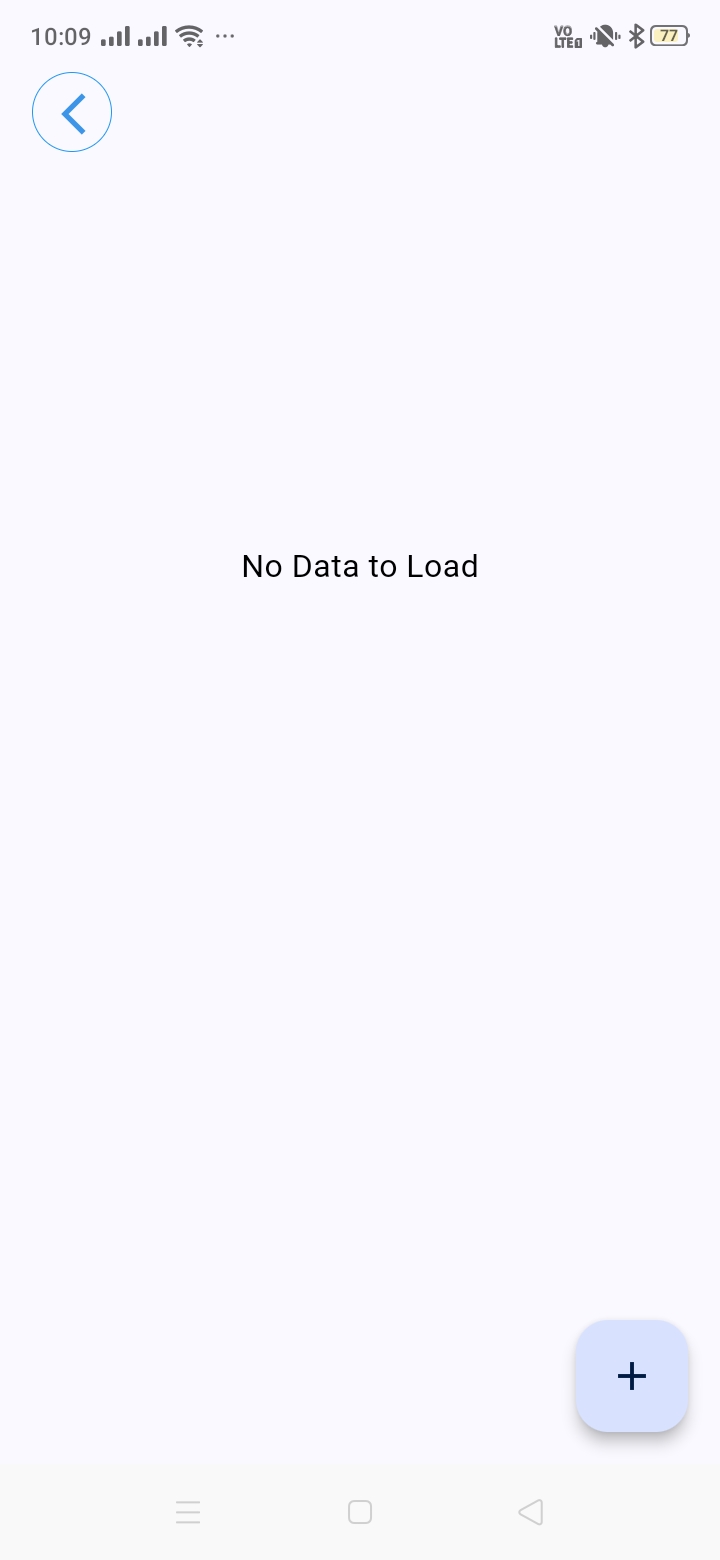
Task: Go to the home screen
Action: (360, 1512)
